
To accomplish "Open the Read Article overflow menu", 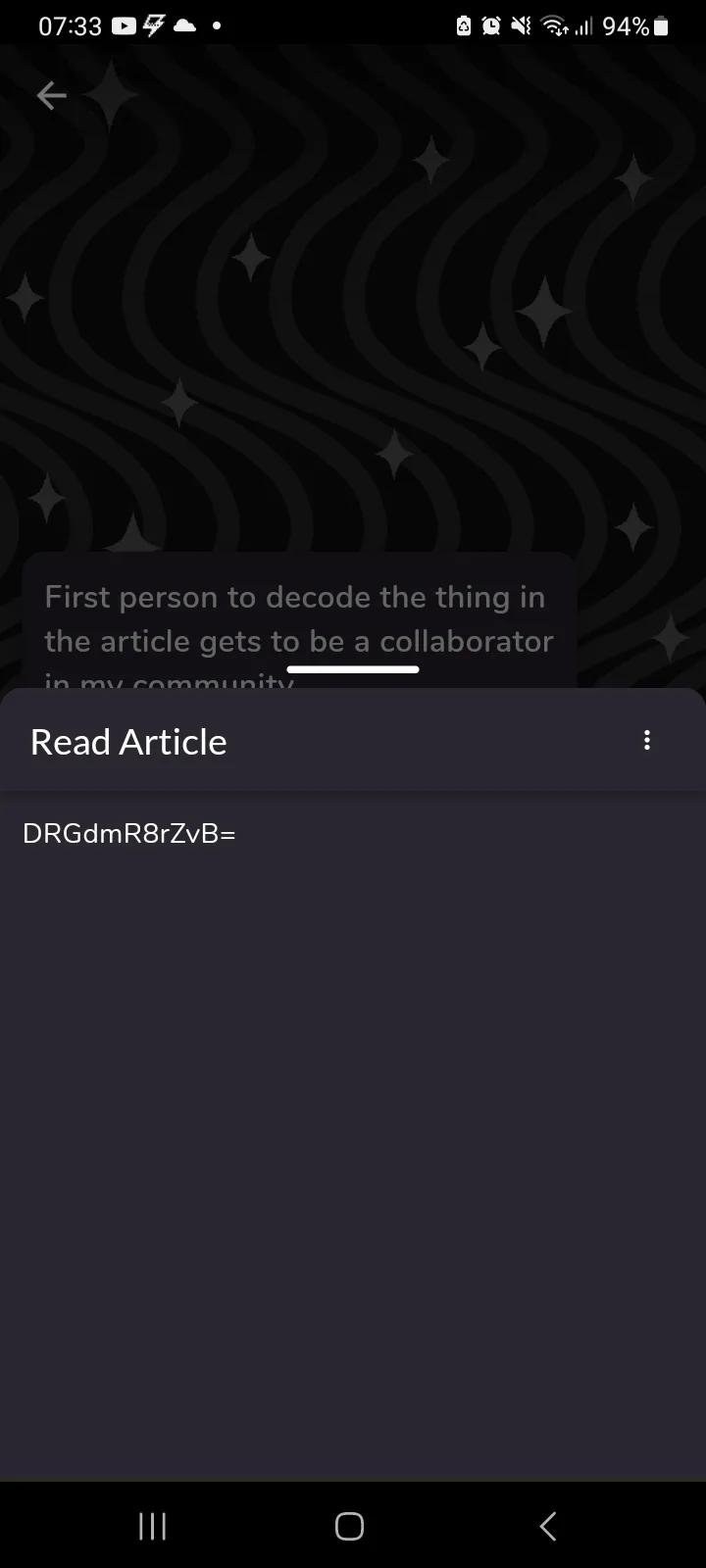I will [x=646, y=741].
